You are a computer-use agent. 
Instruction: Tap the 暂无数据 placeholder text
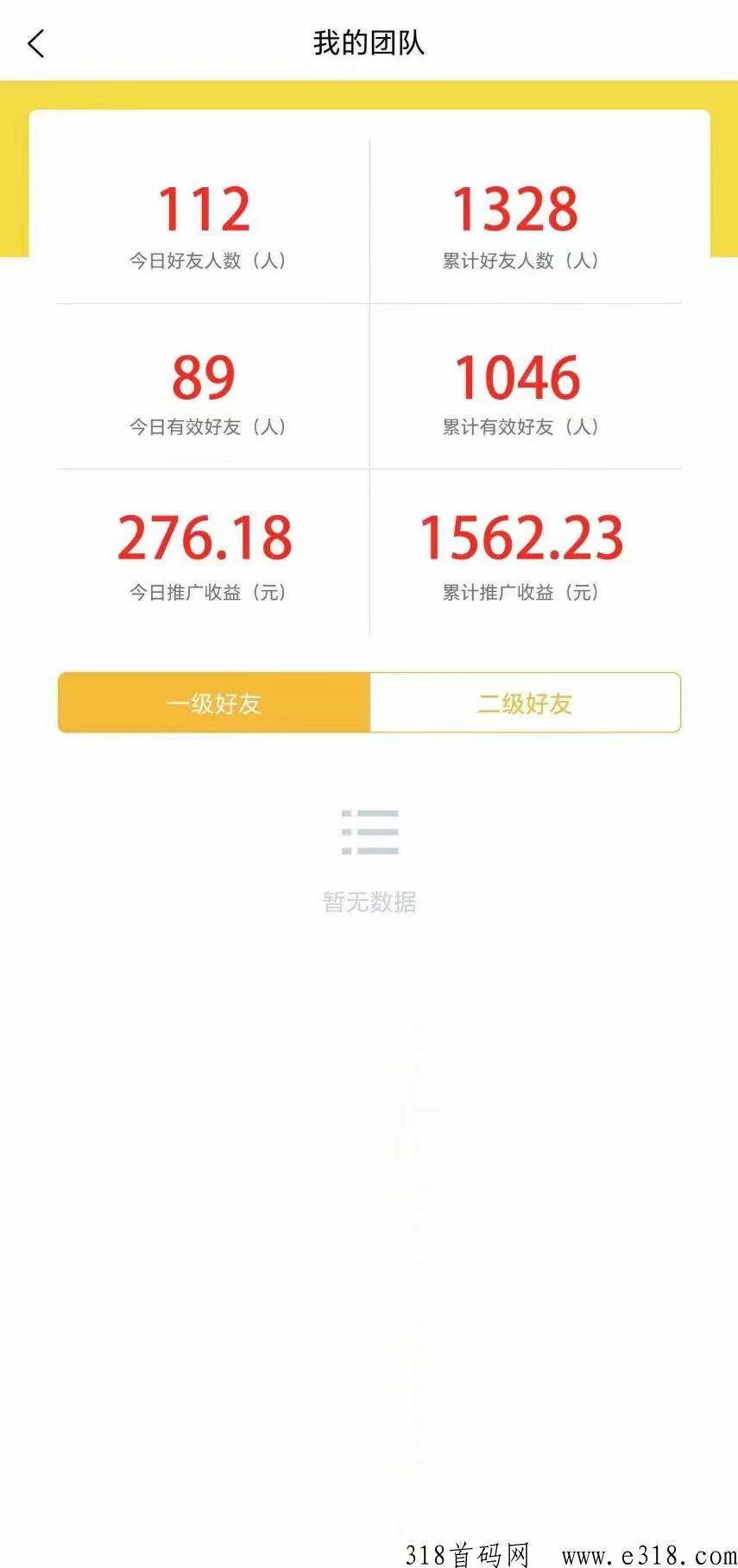[x=369, y=902]
